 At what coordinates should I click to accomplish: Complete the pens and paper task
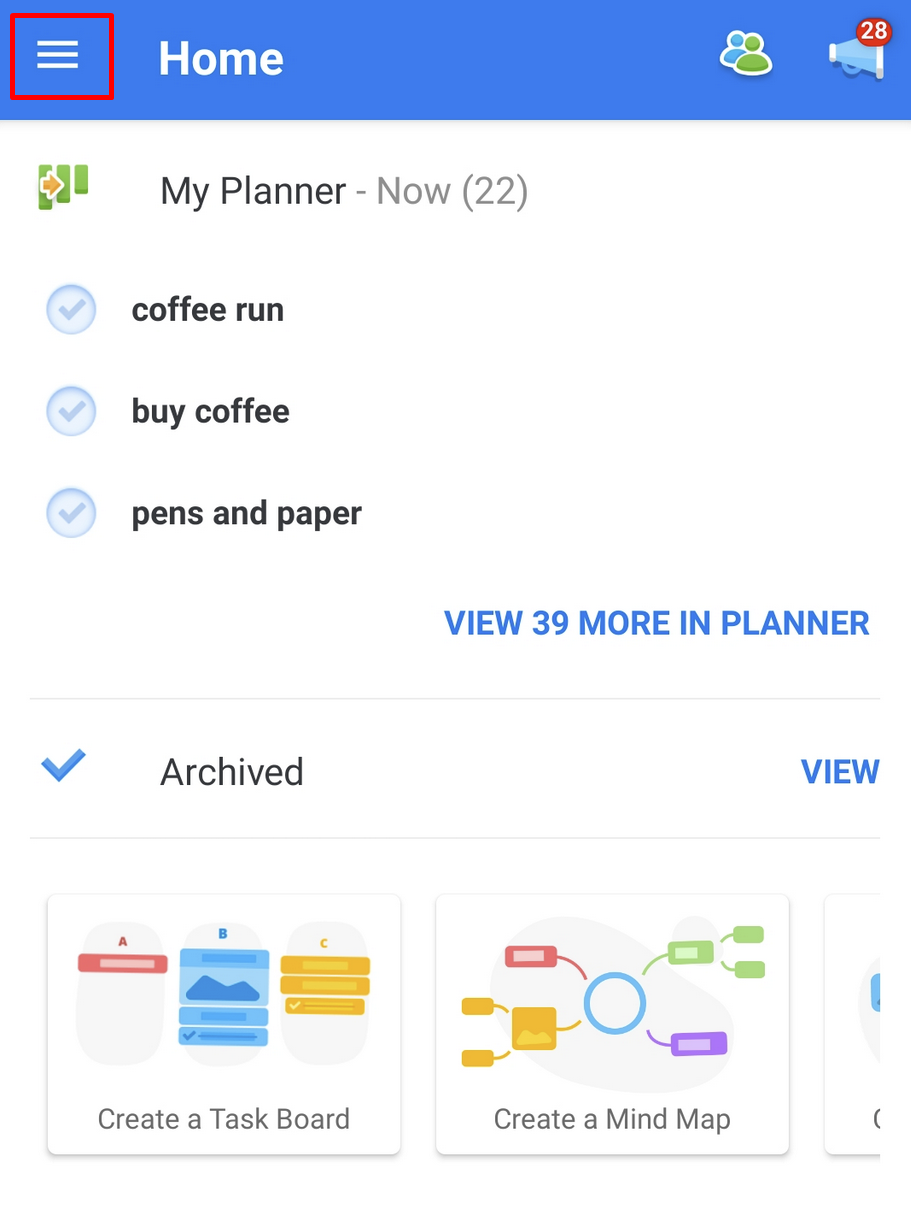pyautogui.click(x=71, y=513)
